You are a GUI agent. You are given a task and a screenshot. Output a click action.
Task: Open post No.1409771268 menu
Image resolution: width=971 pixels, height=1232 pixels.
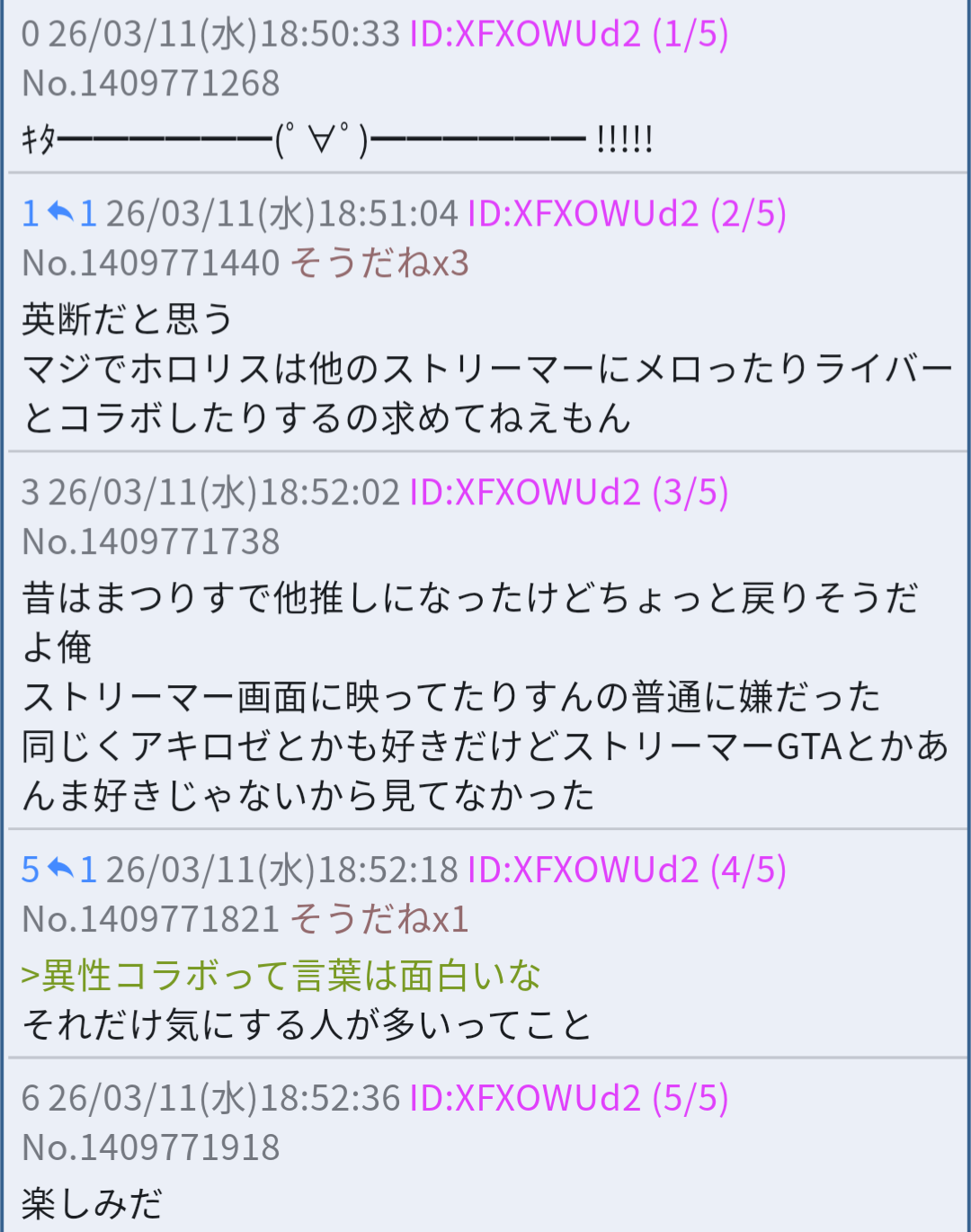click(151, 84)
